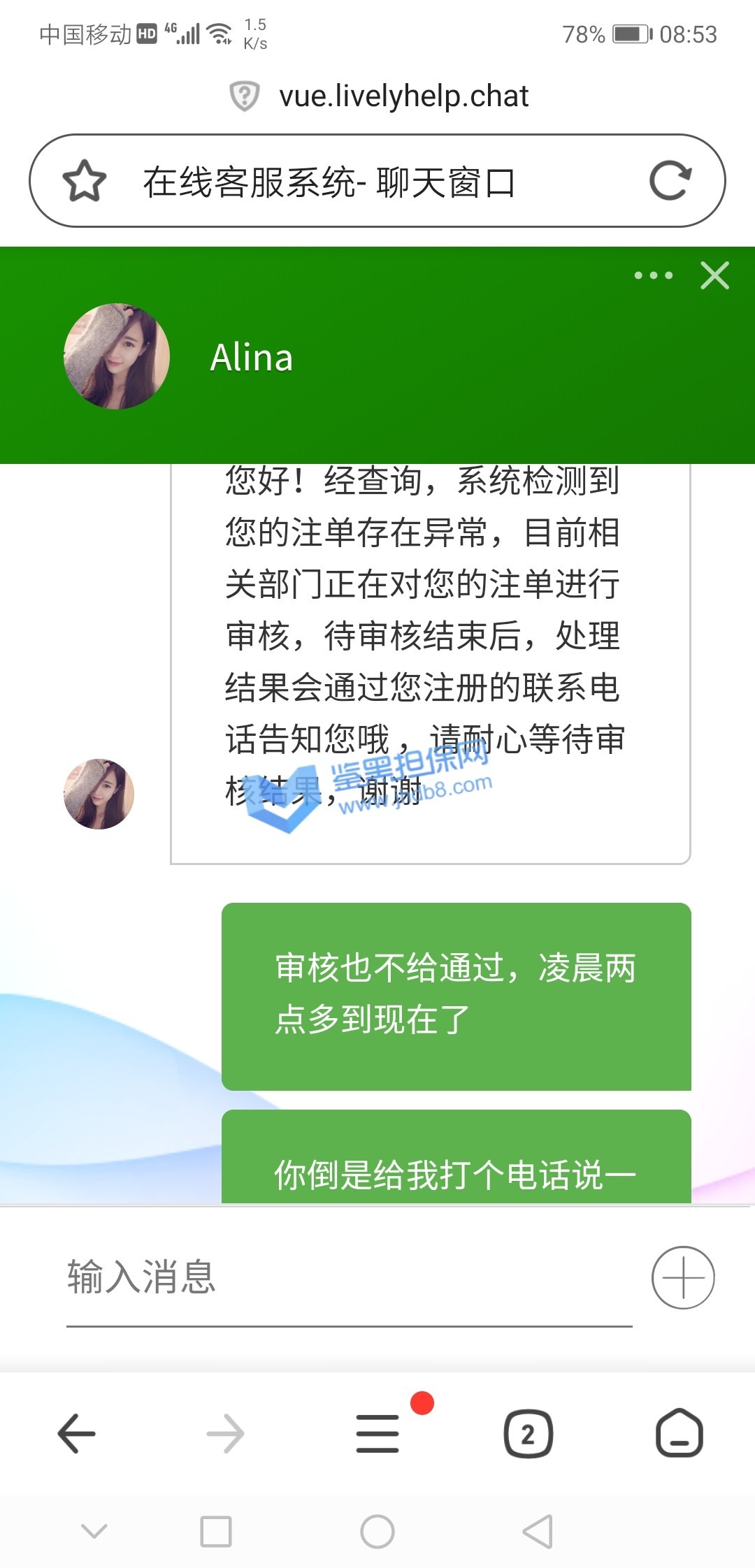Viewport: 755px width, 1568px height.
Task: Tap the system home circle button
Action: pos(377,1532)
